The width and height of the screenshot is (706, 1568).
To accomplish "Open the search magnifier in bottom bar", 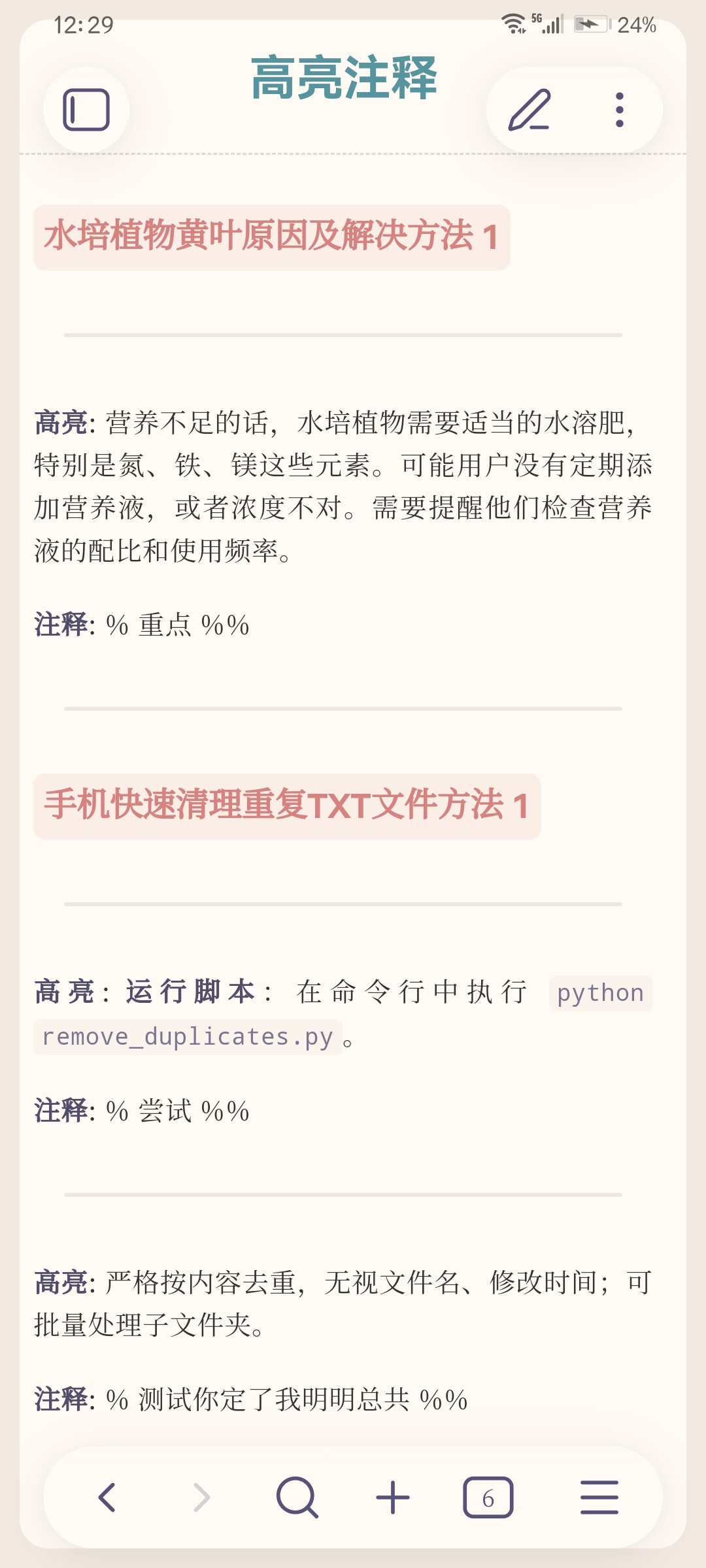I will 297,1497.
